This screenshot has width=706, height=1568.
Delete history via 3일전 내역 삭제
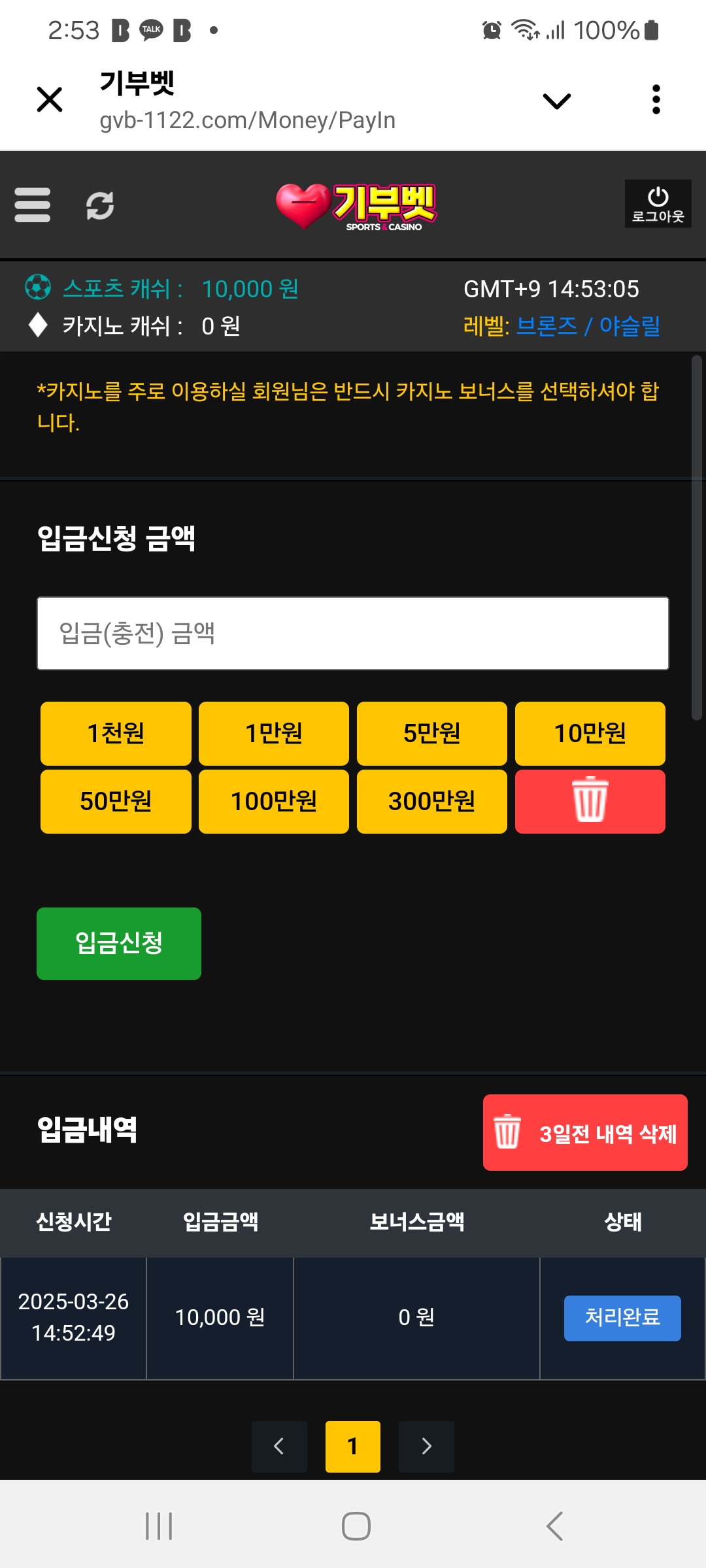pos(585,1133)
